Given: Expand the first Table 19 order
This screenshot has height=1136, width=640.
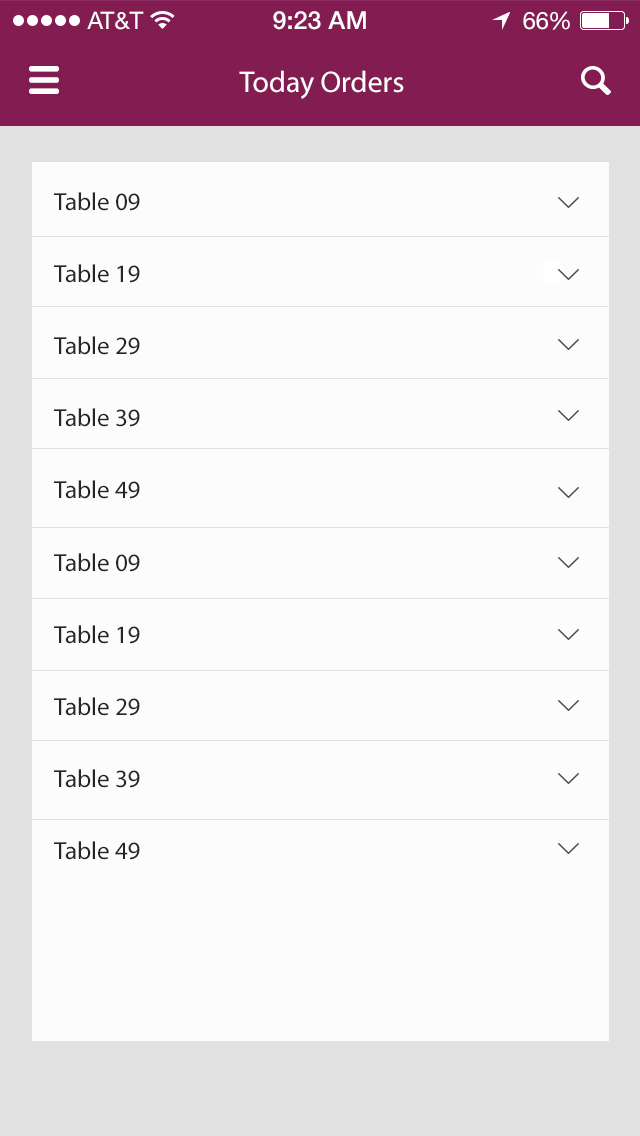Looking at the screenshot, I should pyautogui.click(x=568, y=274).
